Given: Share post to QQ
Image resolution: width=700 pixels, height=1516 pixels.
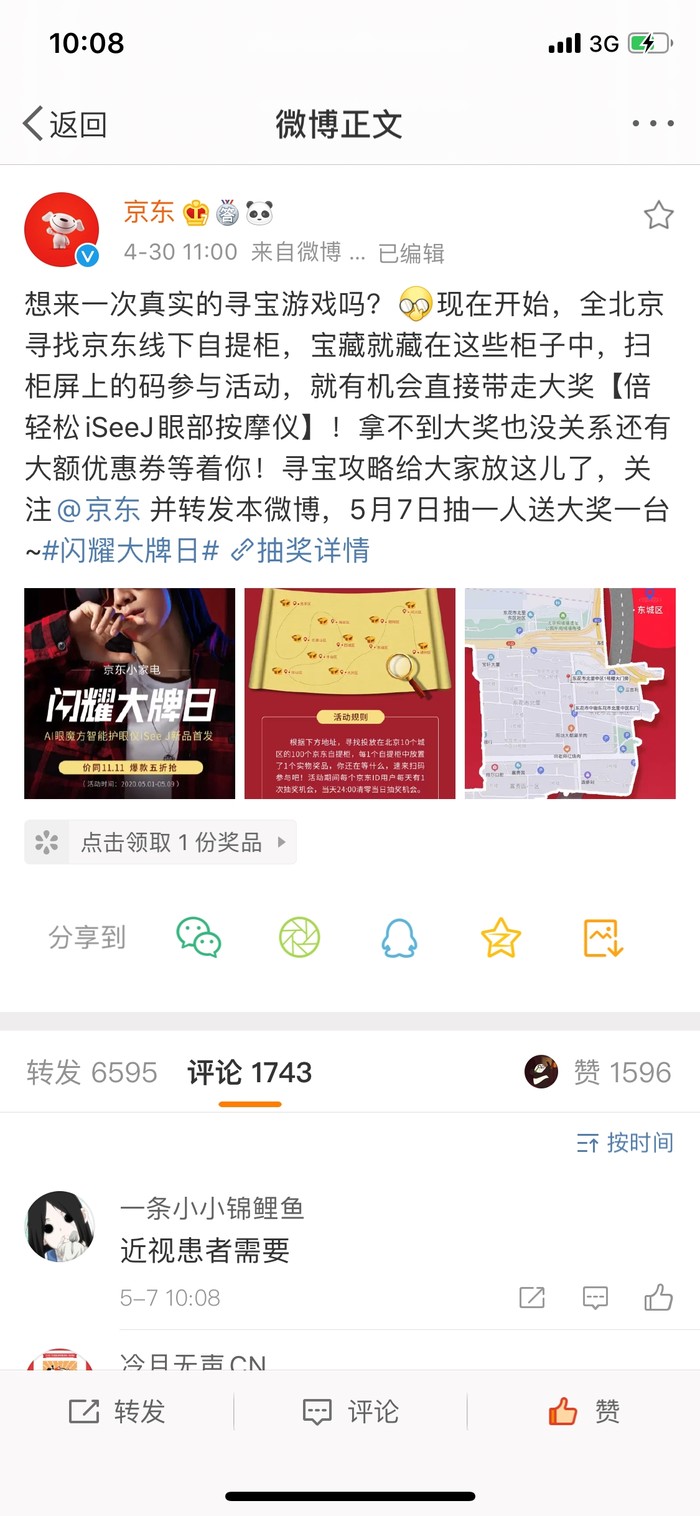Looking at the screenshot, I should (399, 937).
